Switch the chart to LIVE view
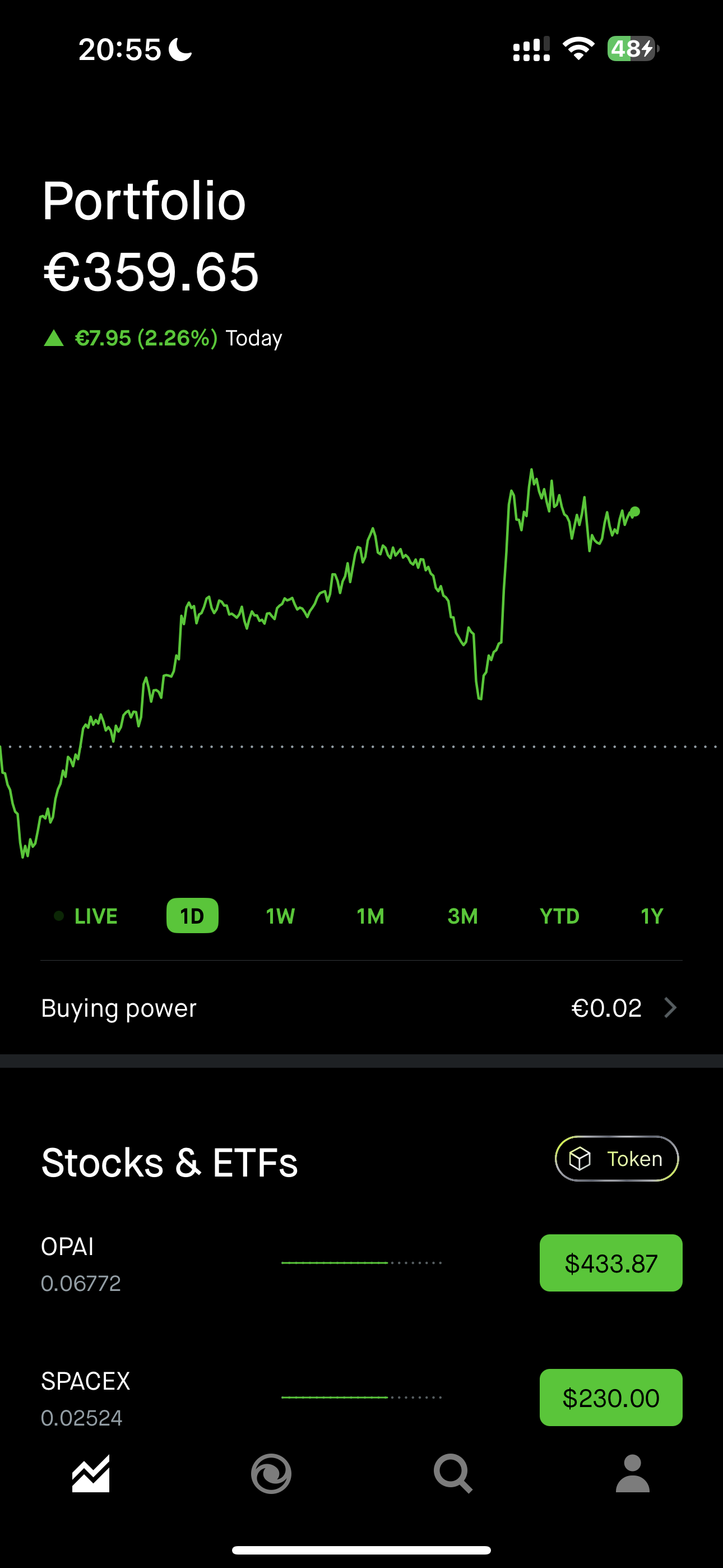Screen dimensions: 723x1568 86,915
